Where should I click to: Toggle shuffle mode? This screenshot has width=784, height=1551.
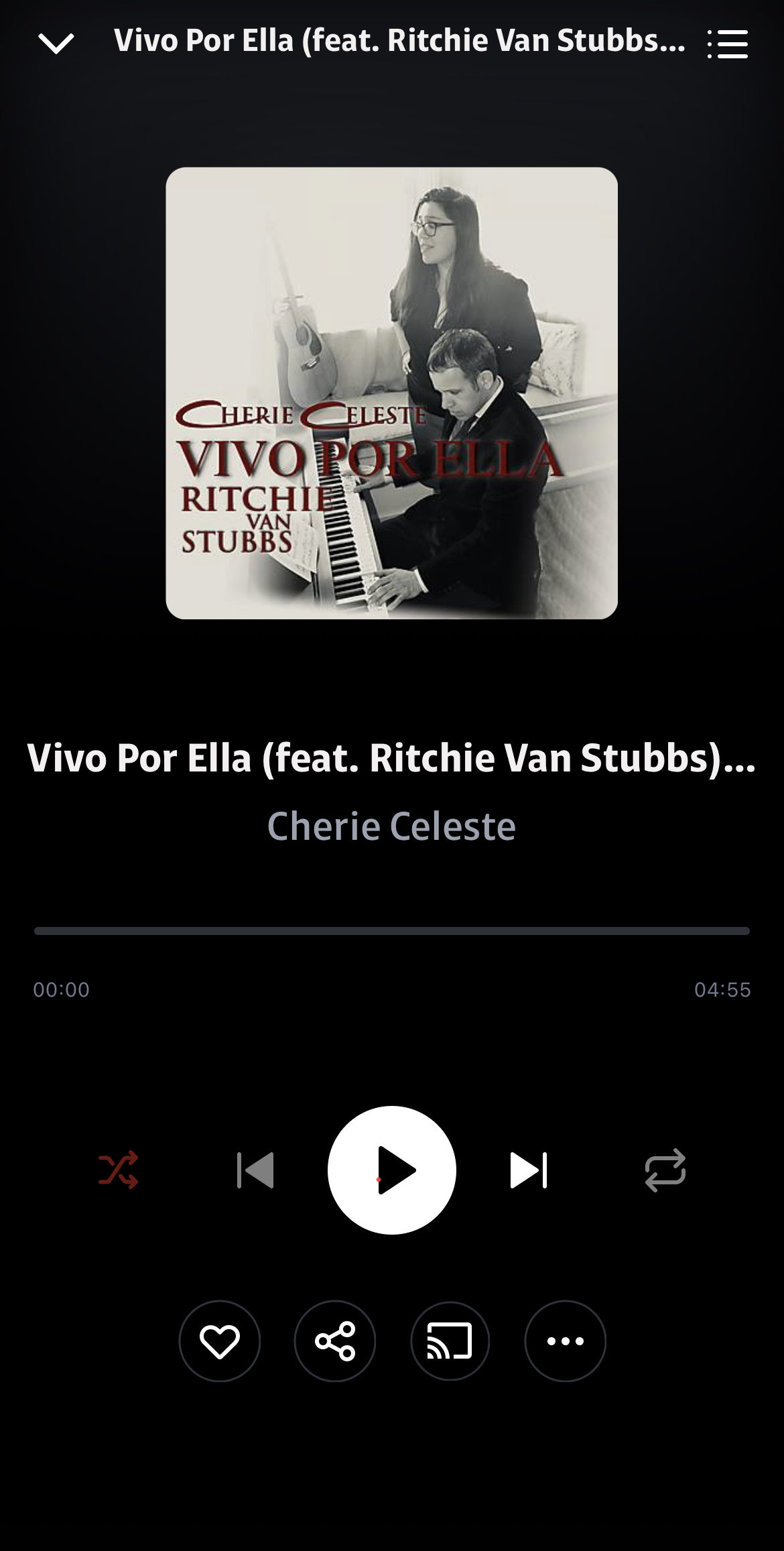119,1170
